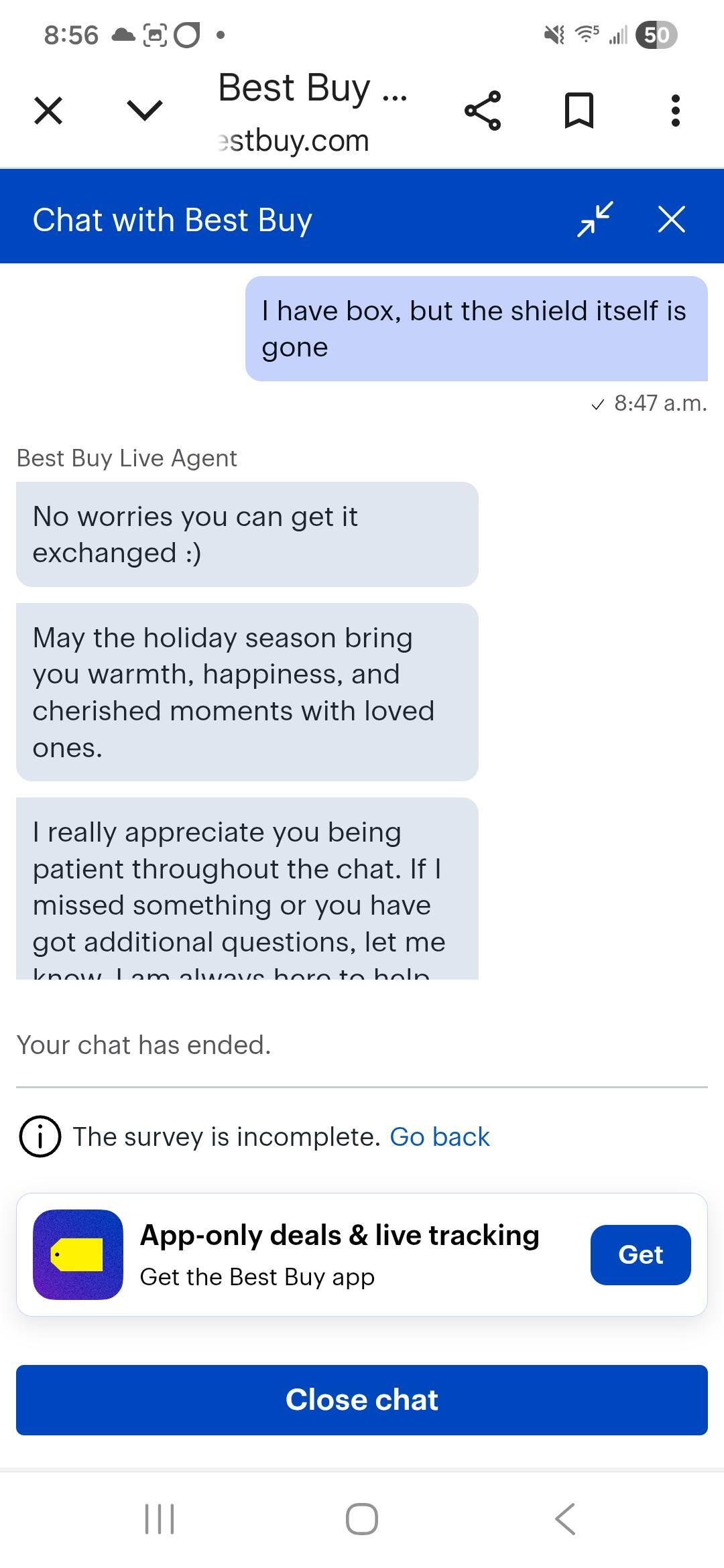Go back to the incomplete survey
This screenshot has width=724, height=1568.
pyautogui.click(x=440, y=1136)
